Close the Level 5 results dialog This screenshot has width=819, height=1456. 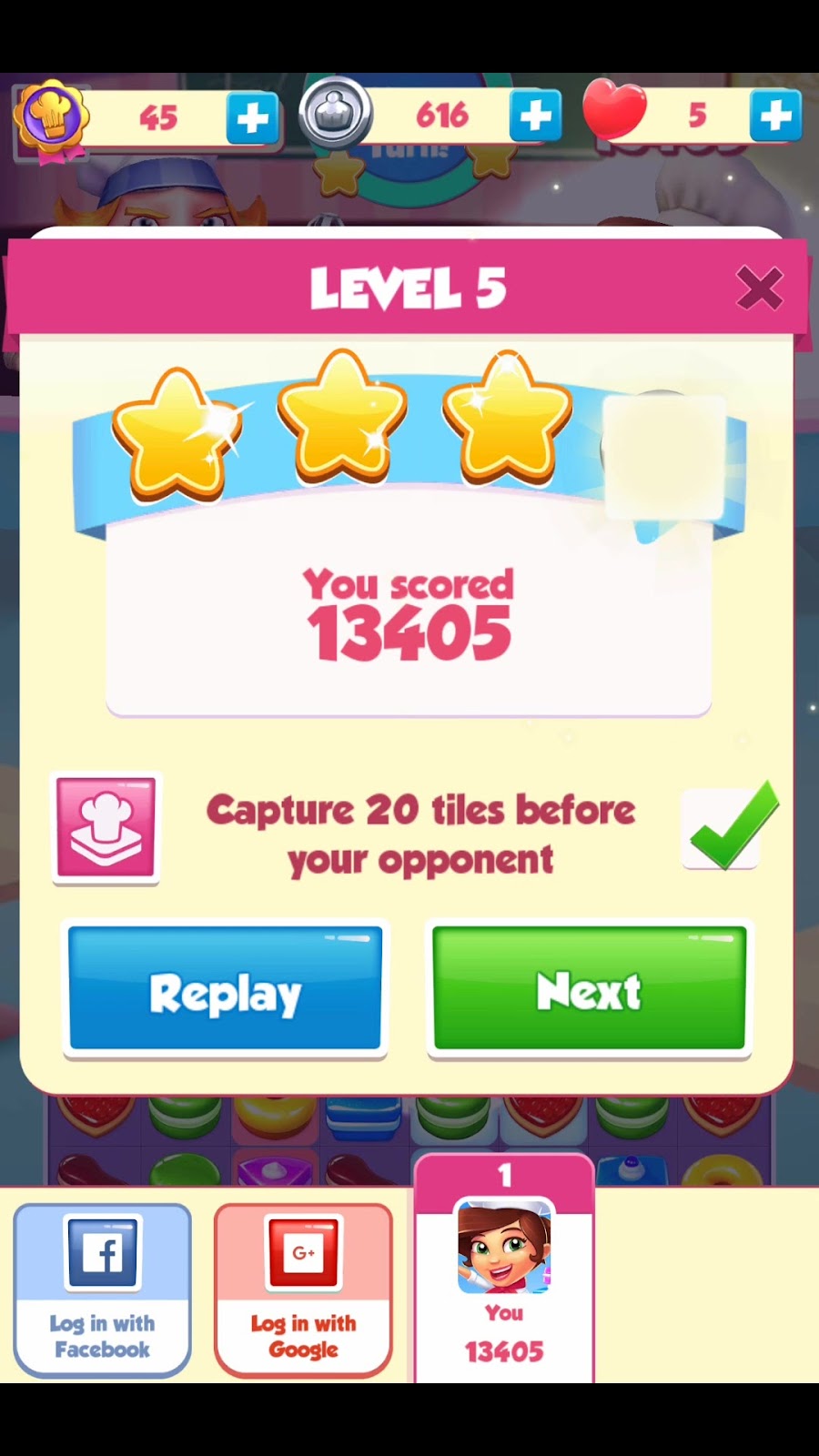(759, 289)
